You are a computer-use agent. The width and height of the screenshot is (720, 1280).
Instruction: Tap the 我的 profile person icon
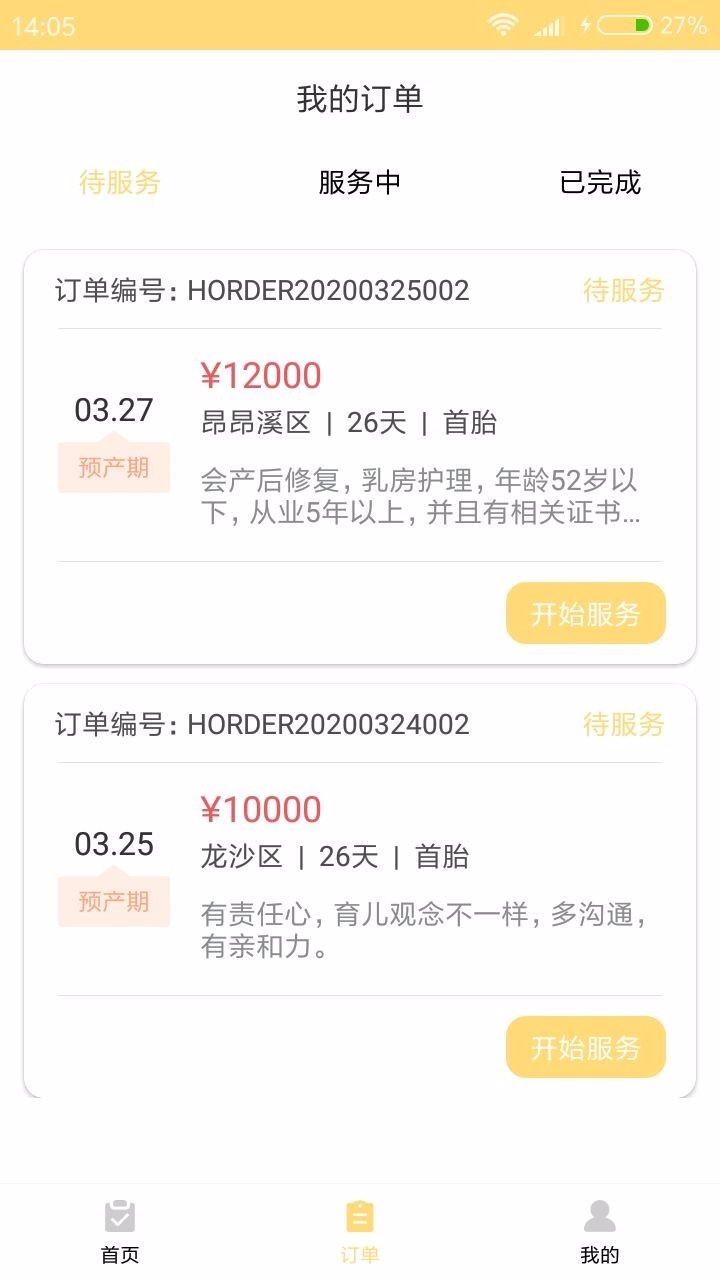point(599,1216)
